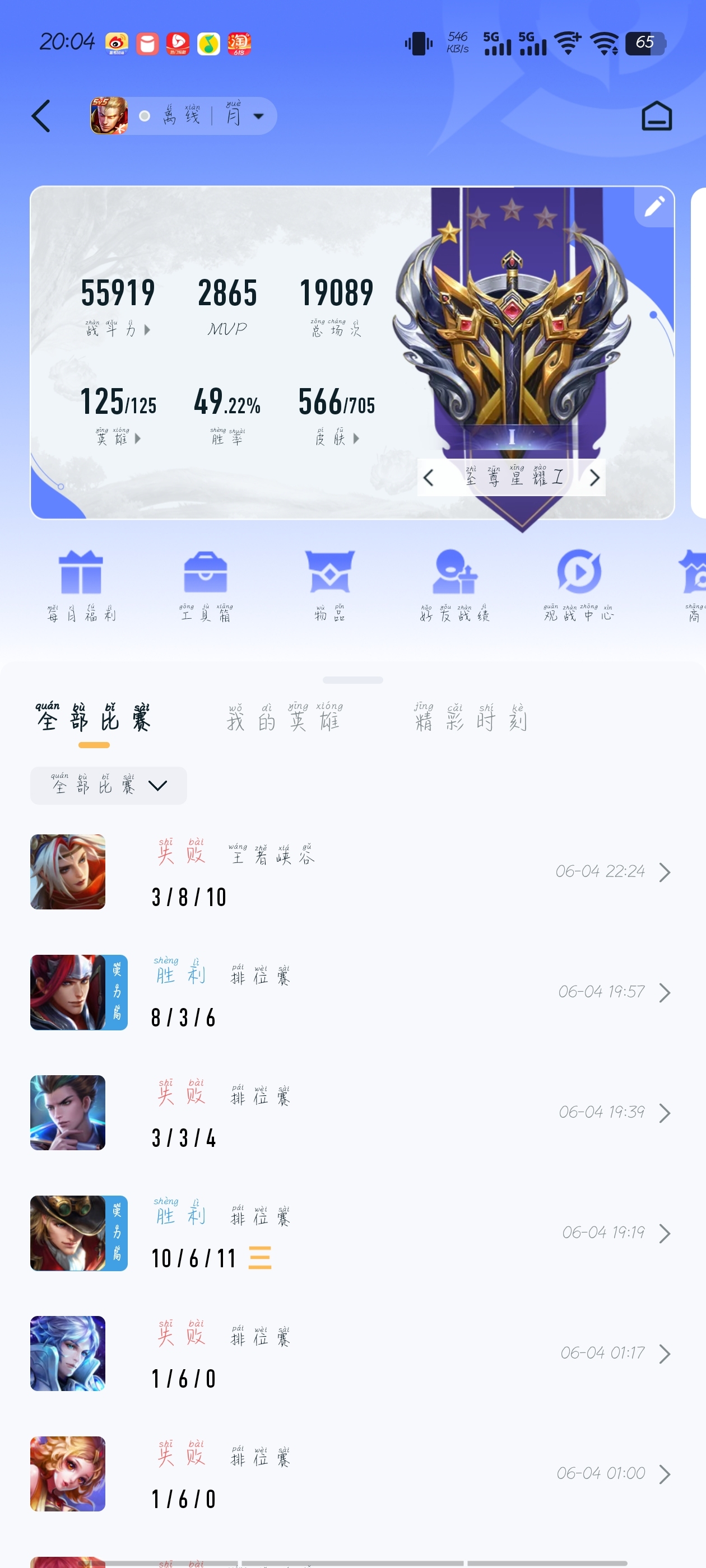706x1568 pixels.
Task: Open the home icon at top right
Action: click(656, 116)
